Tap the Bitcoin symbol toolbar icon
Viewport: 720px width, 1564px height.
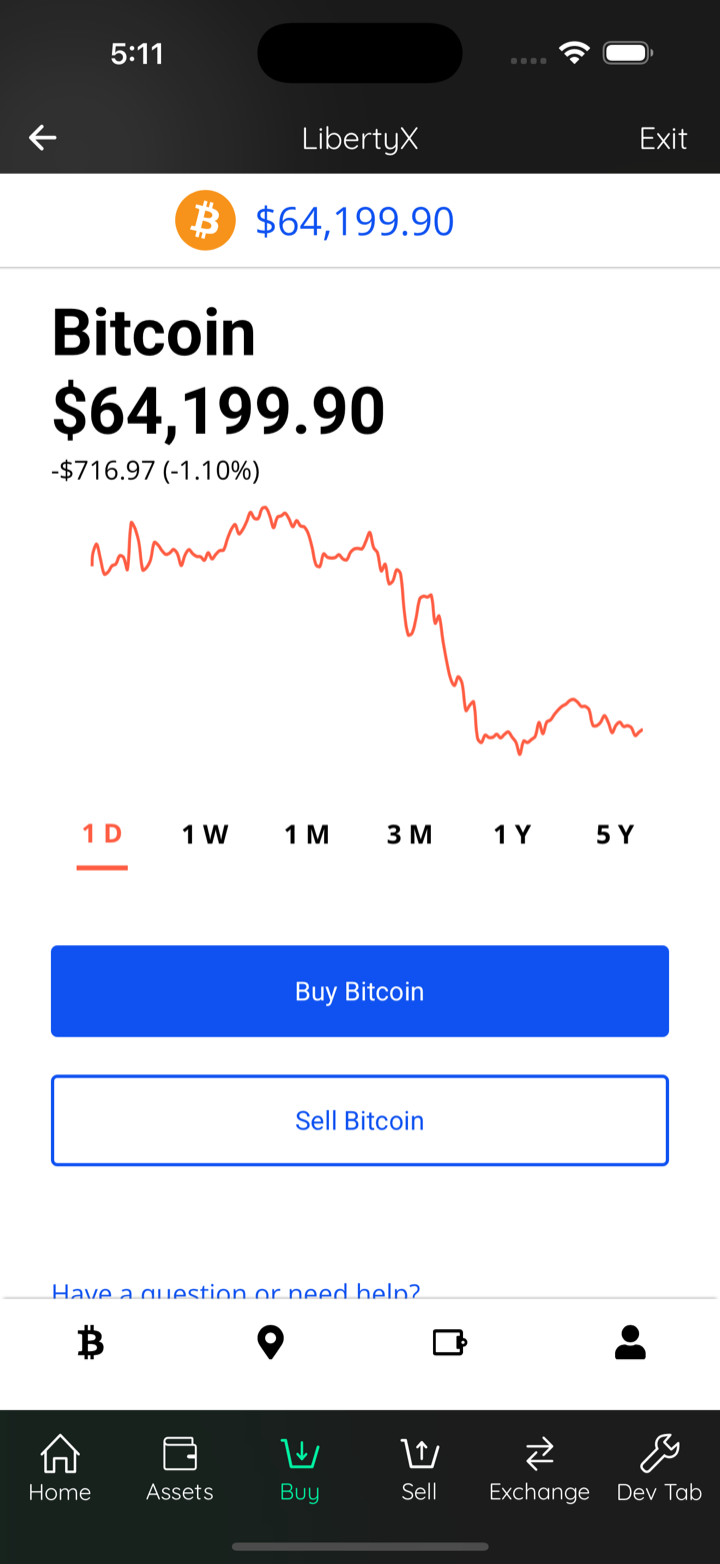coord(90,1343)
